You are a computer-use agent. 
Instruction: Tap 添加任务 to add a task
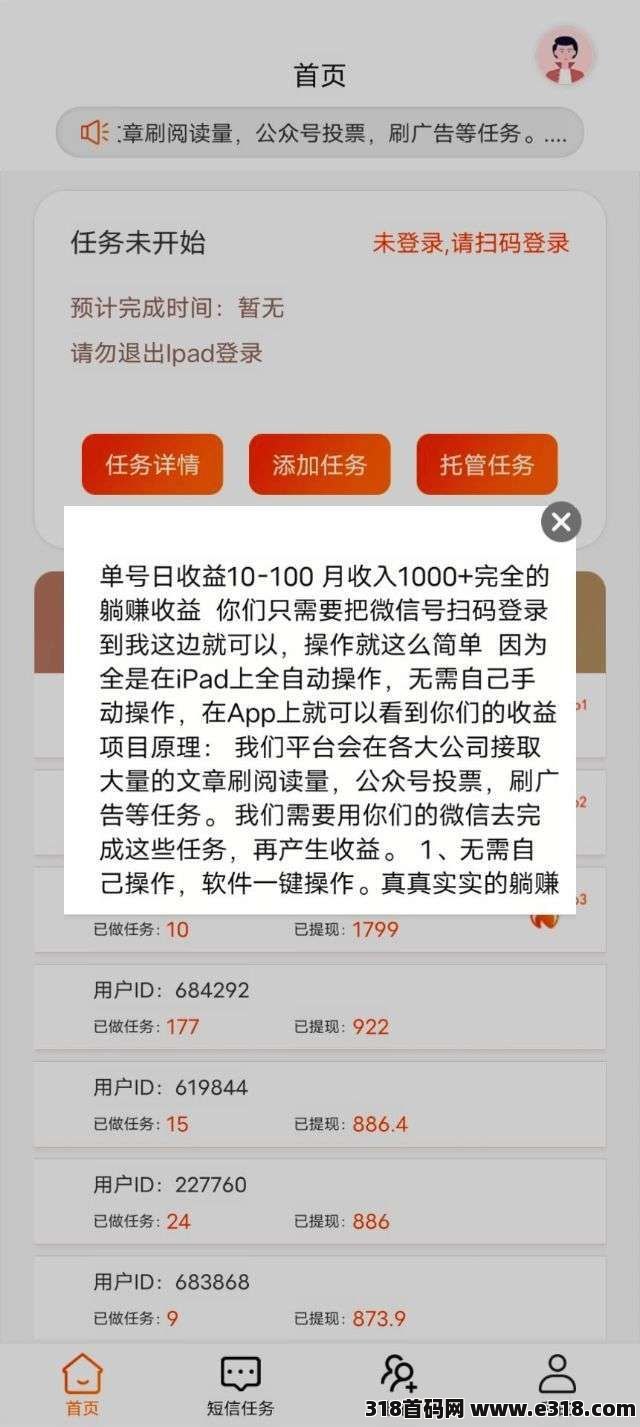[x=319, y=464]
